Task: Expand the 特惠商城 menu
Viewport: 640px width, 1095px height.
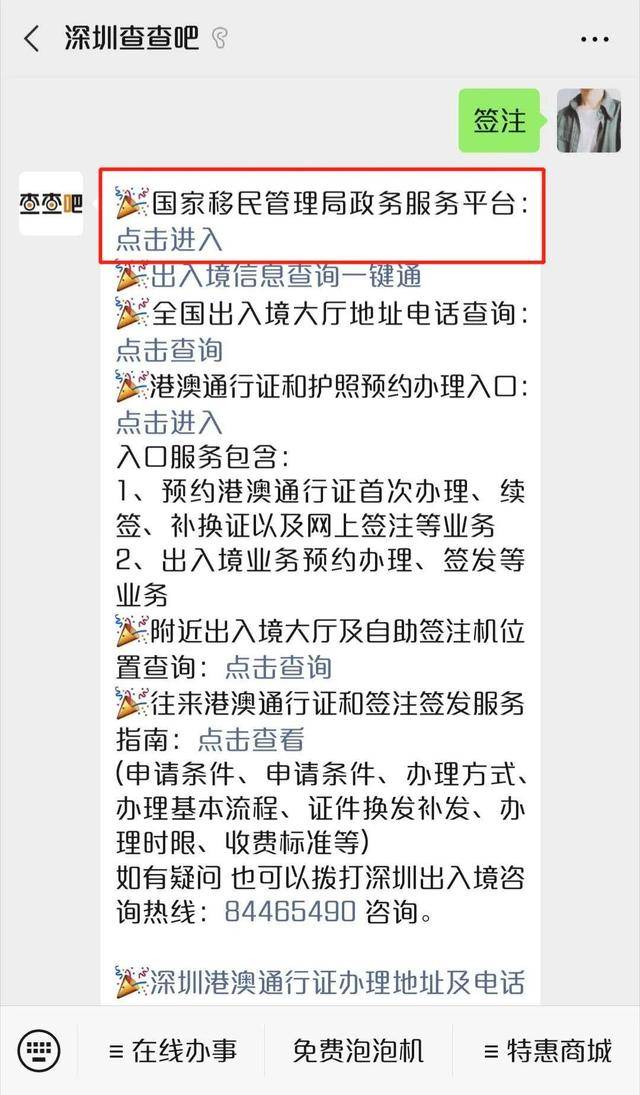Action: pyautogui.click(x=546, y=1050)
